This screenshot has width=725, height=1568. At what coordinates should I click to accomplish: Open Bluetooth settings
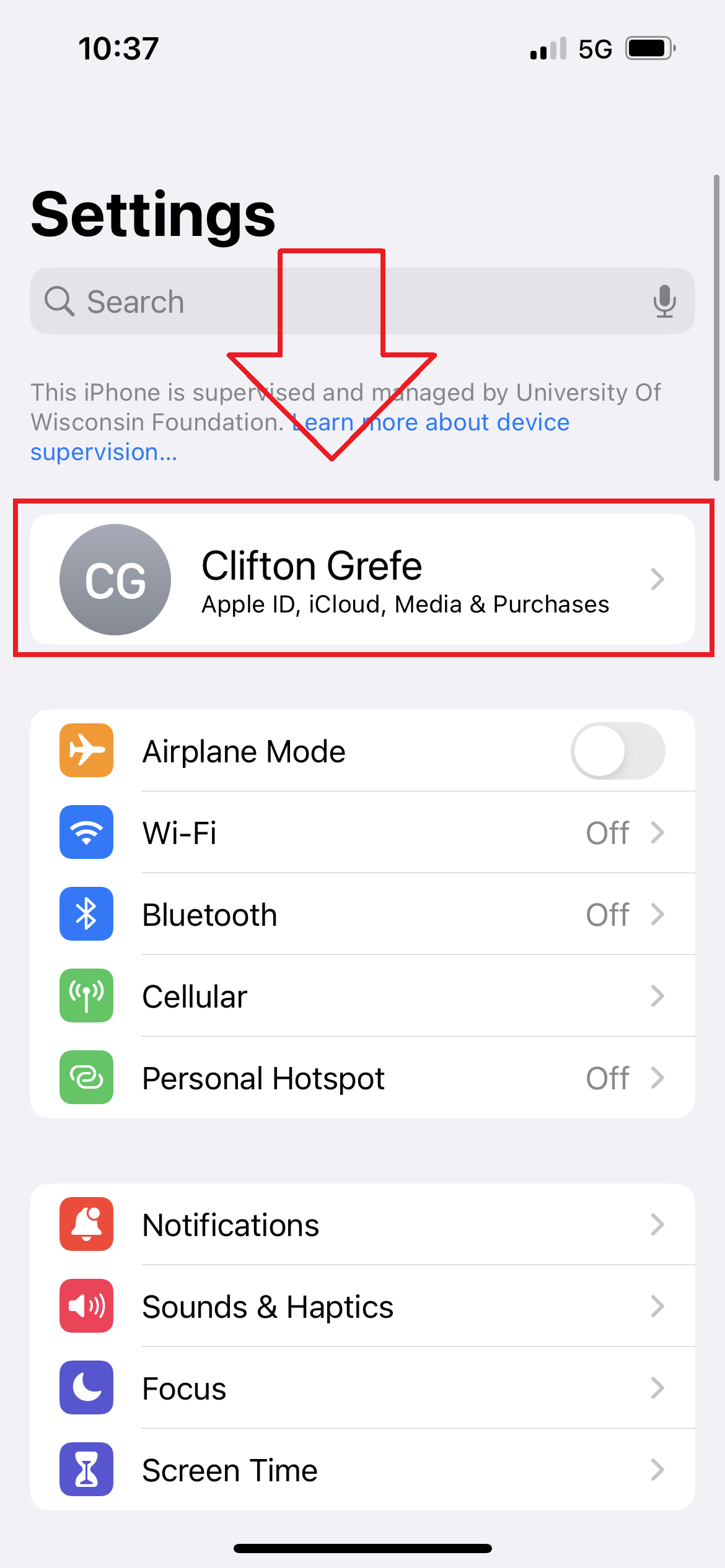click(362, 915)
